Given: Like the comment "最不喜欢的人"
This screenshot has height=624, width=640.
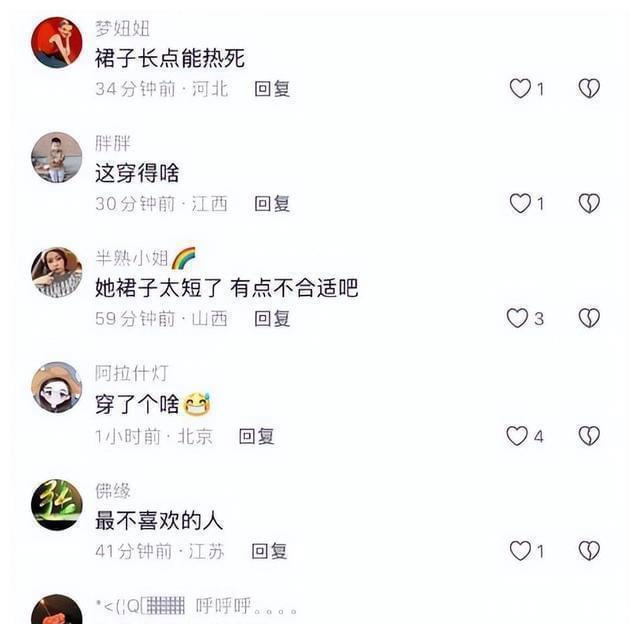Looking at the screenshot, I should (520, 551).
